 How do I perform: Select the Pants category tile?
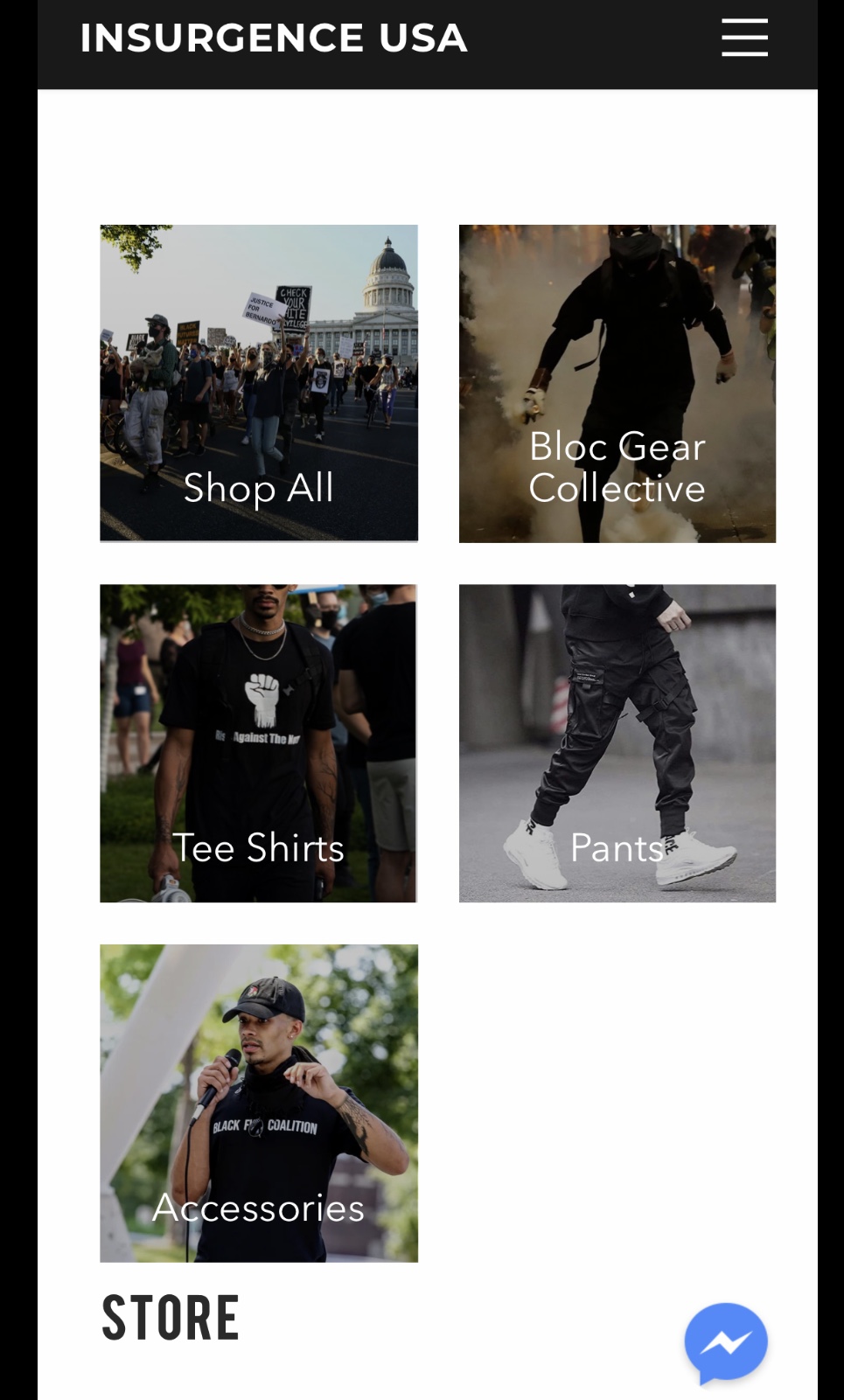click(617, 743)
